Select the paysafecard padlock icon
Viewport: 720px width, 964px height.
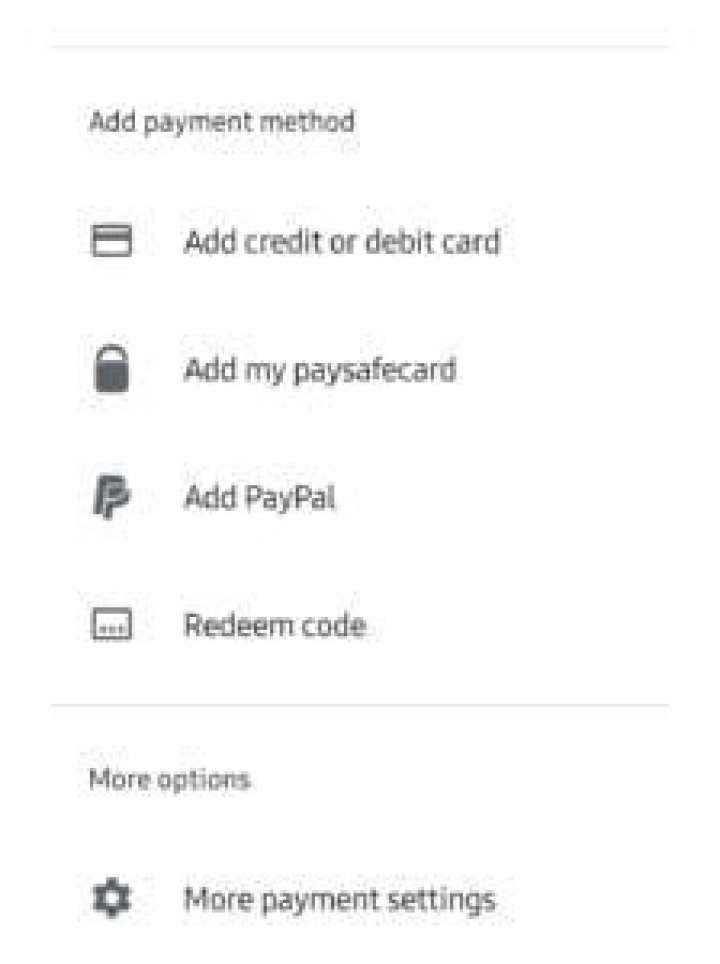(112, 368)
